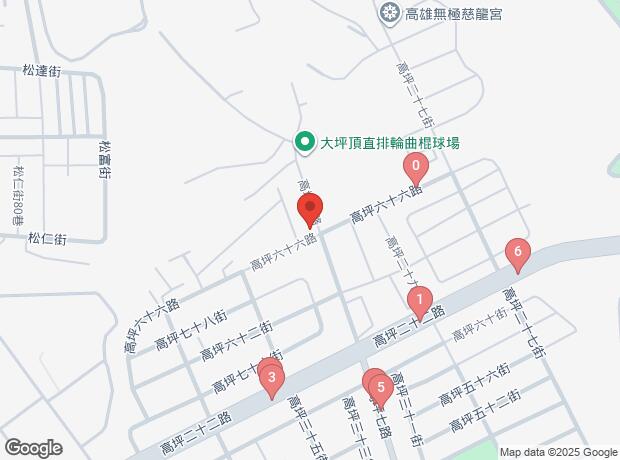Select the map marker numbered 5
Image resolution: width=620 pixels, height=460 pixels.
point(380,387)
